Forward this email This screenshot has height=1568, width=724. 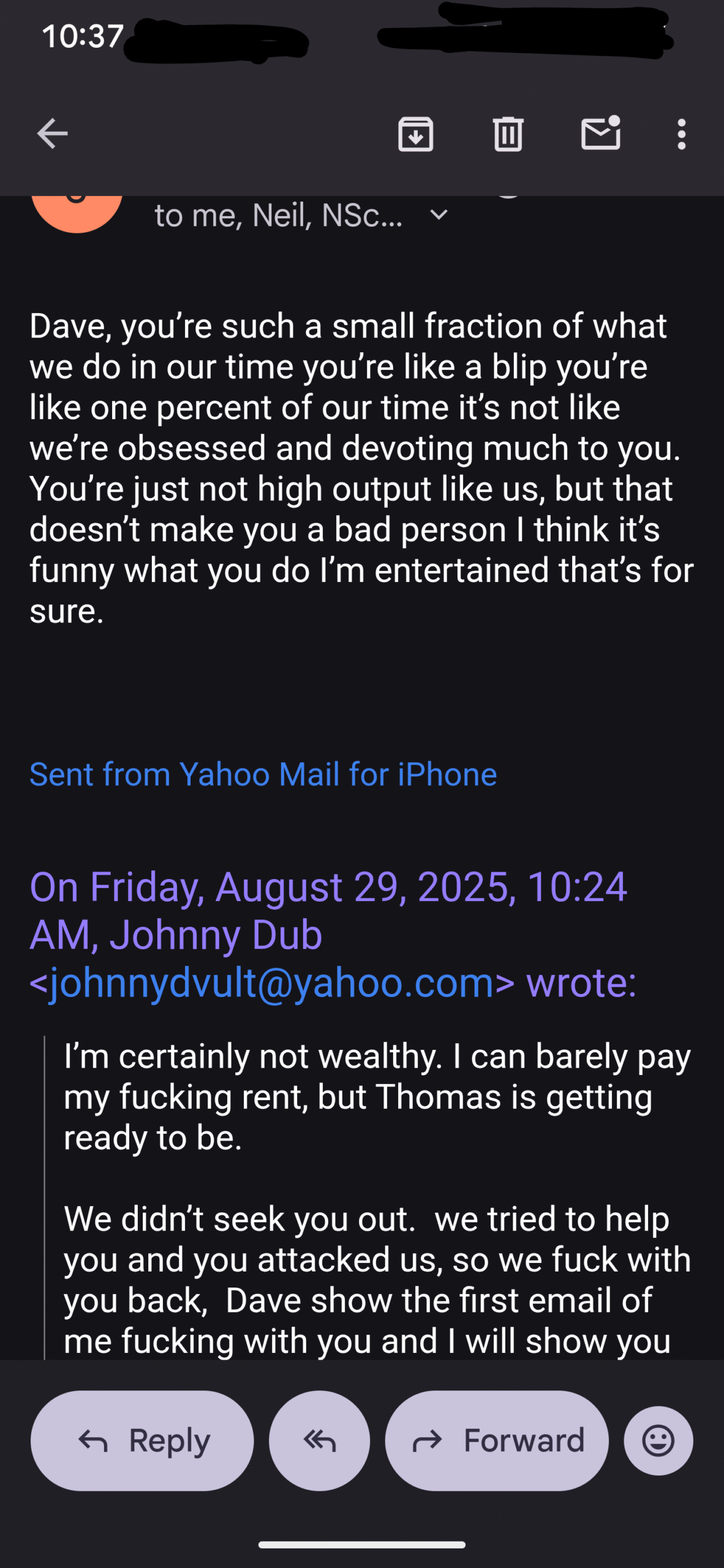click(x=497, y=1441)
